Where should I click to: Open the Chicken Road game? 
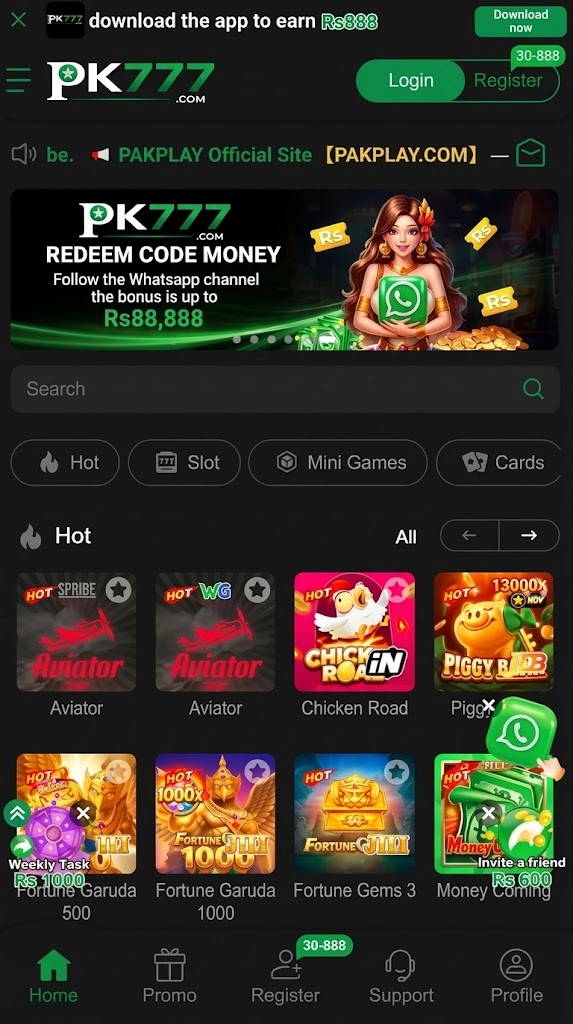[355, 632]
